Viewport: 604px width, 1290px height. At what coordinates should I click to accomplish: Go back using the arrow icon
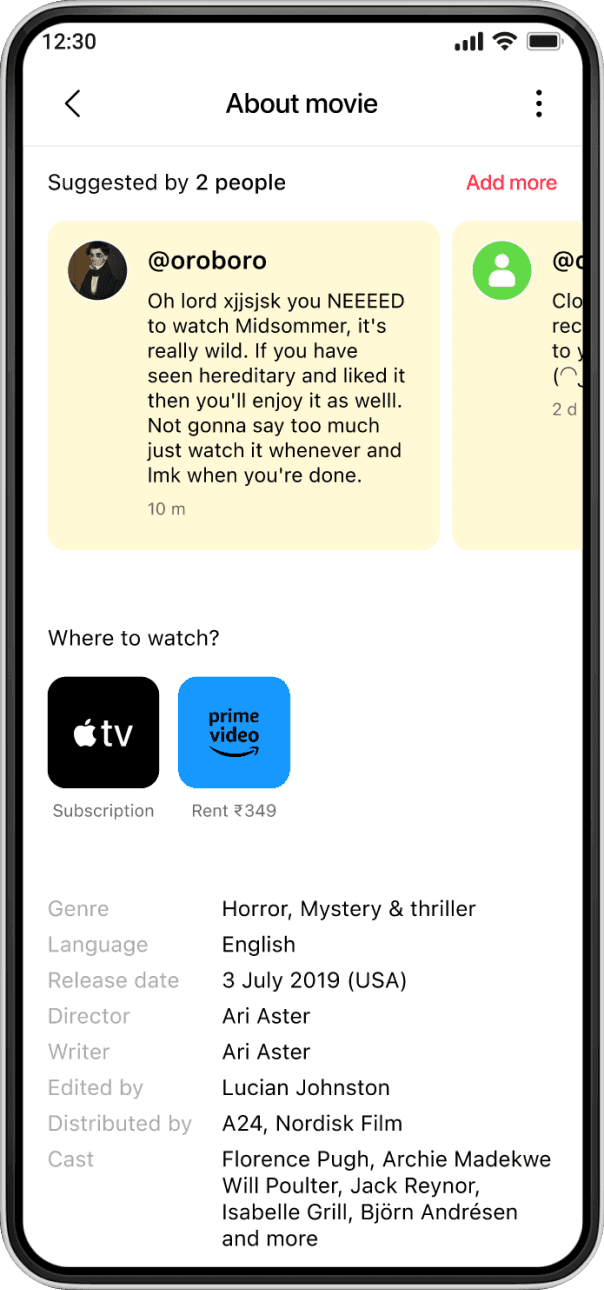72,103
